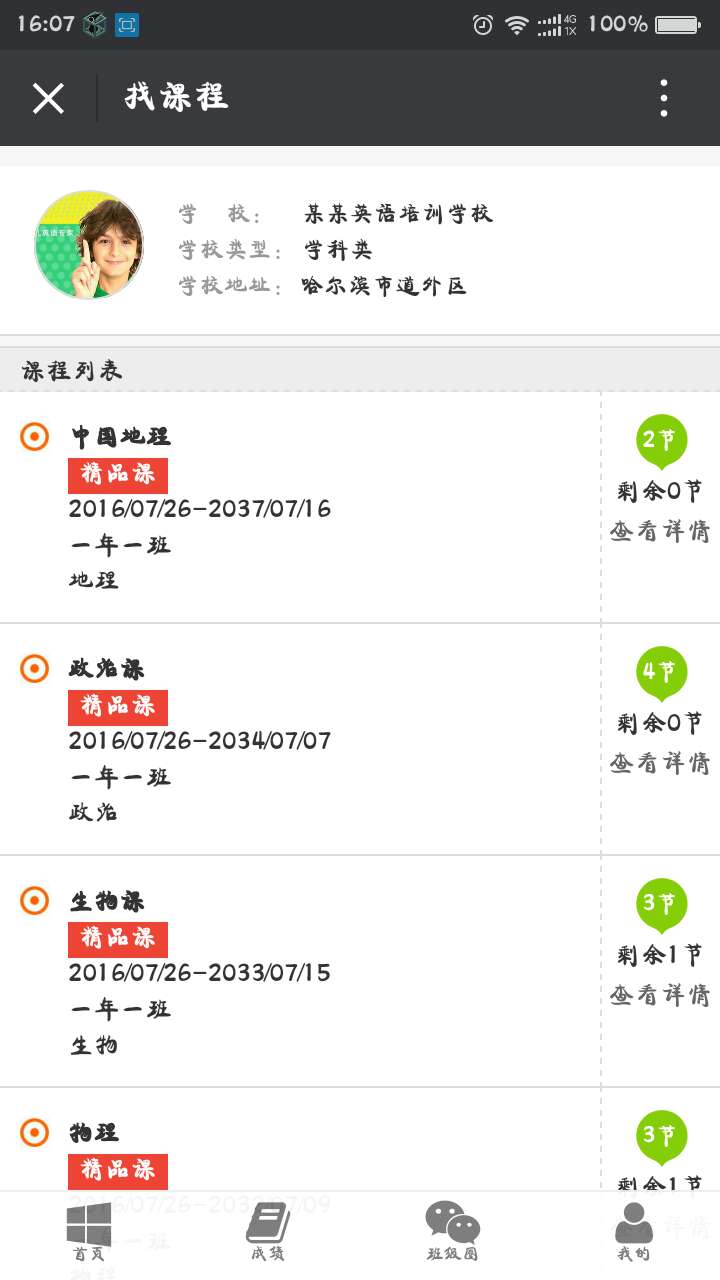
Task: View details for 生物课
Action: tap(660, 995)
